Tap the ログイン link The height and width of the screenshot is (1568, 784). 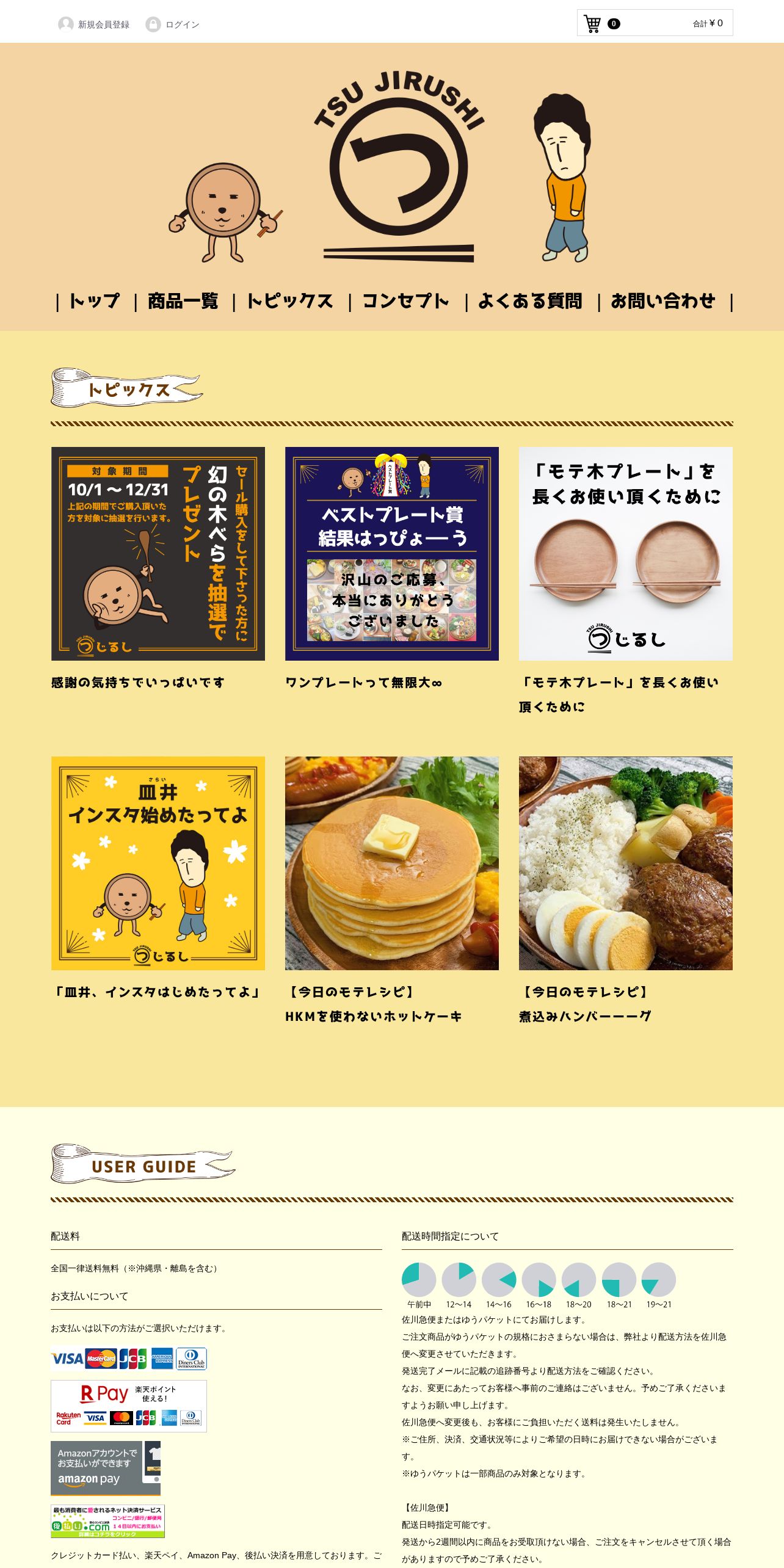pos(172,24)
